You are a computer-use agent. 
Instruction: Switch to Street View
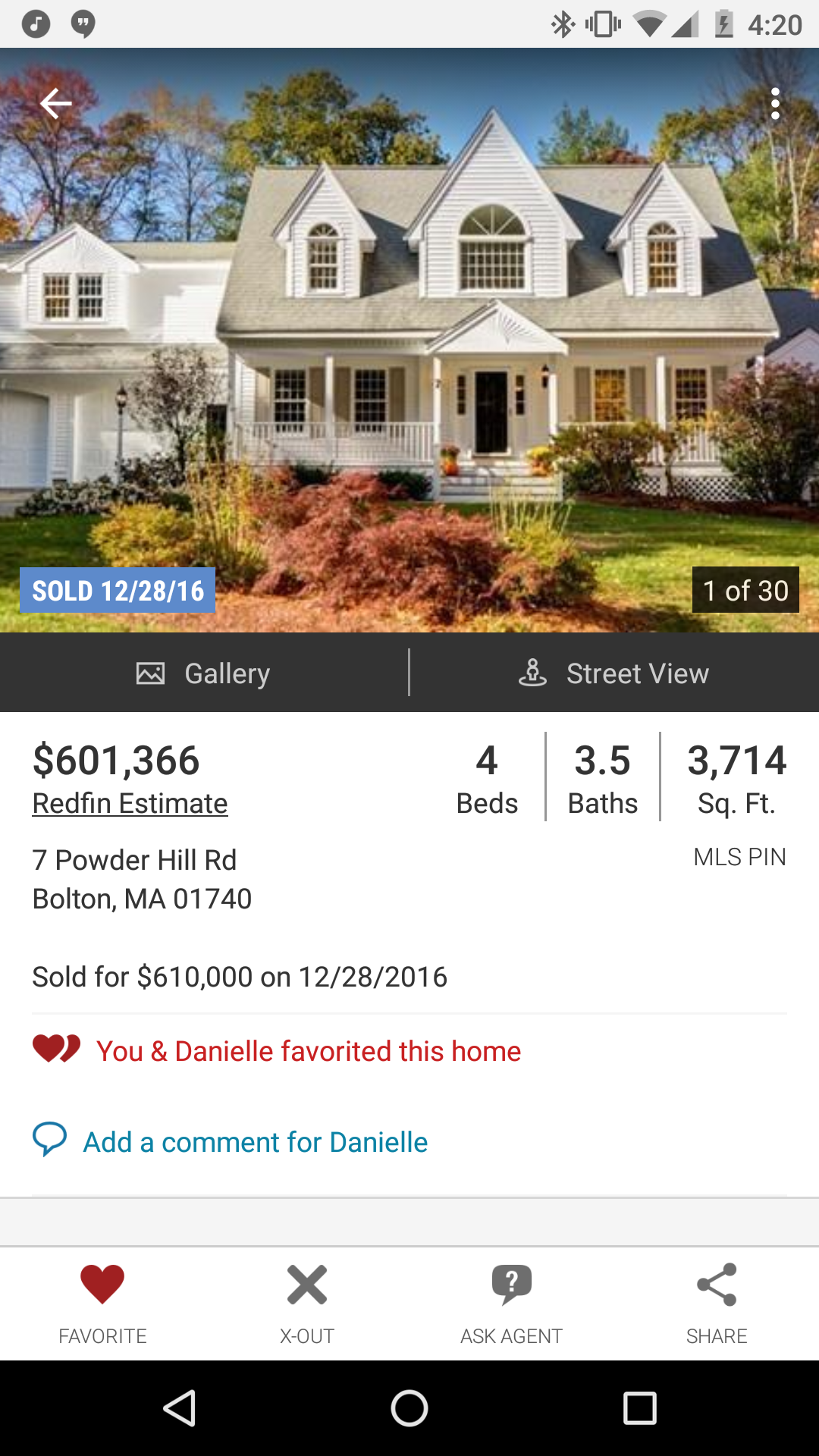point(614,673)
